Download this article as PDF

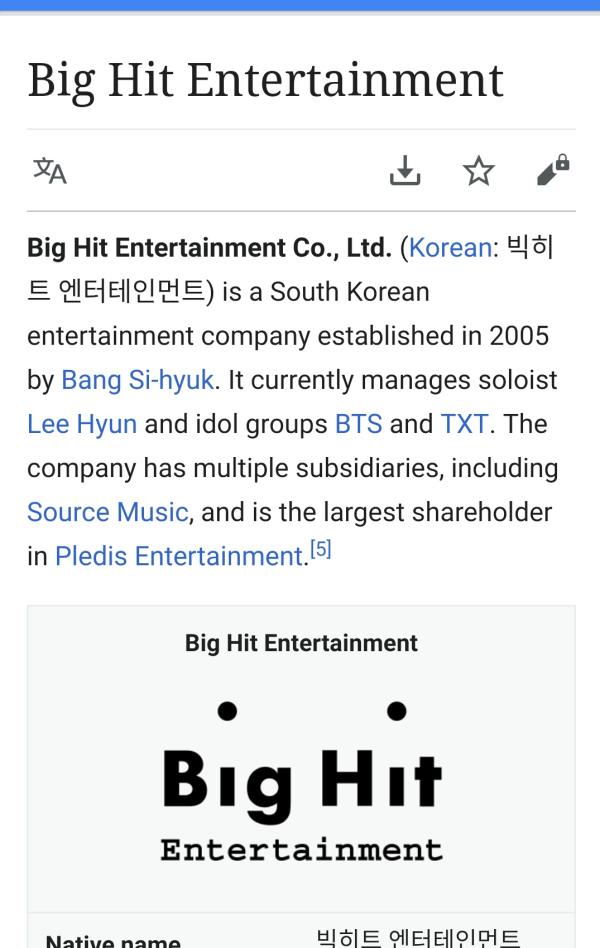tap(405, 171)
